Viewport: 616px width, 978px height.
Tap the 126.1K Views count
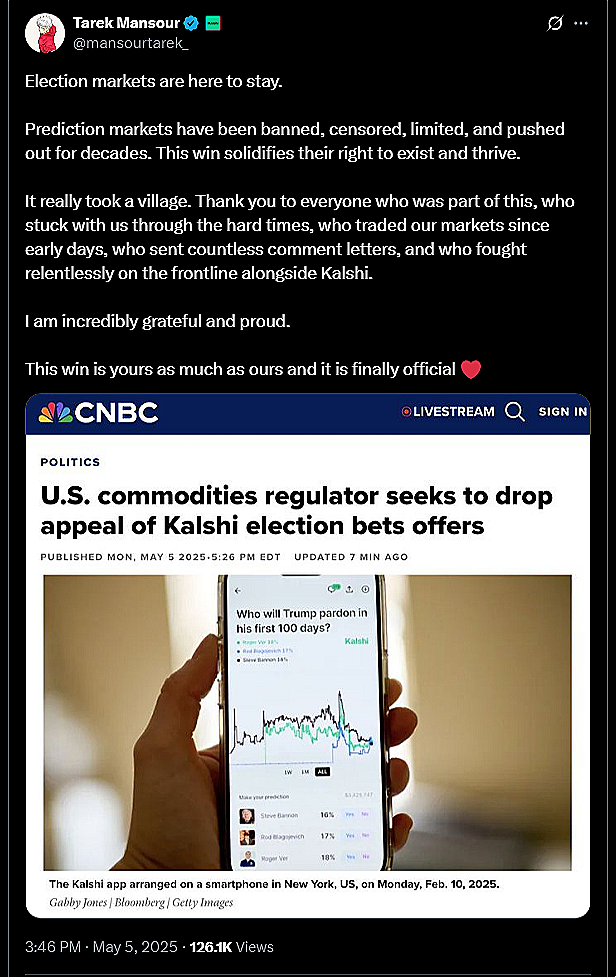click(231, 947)
